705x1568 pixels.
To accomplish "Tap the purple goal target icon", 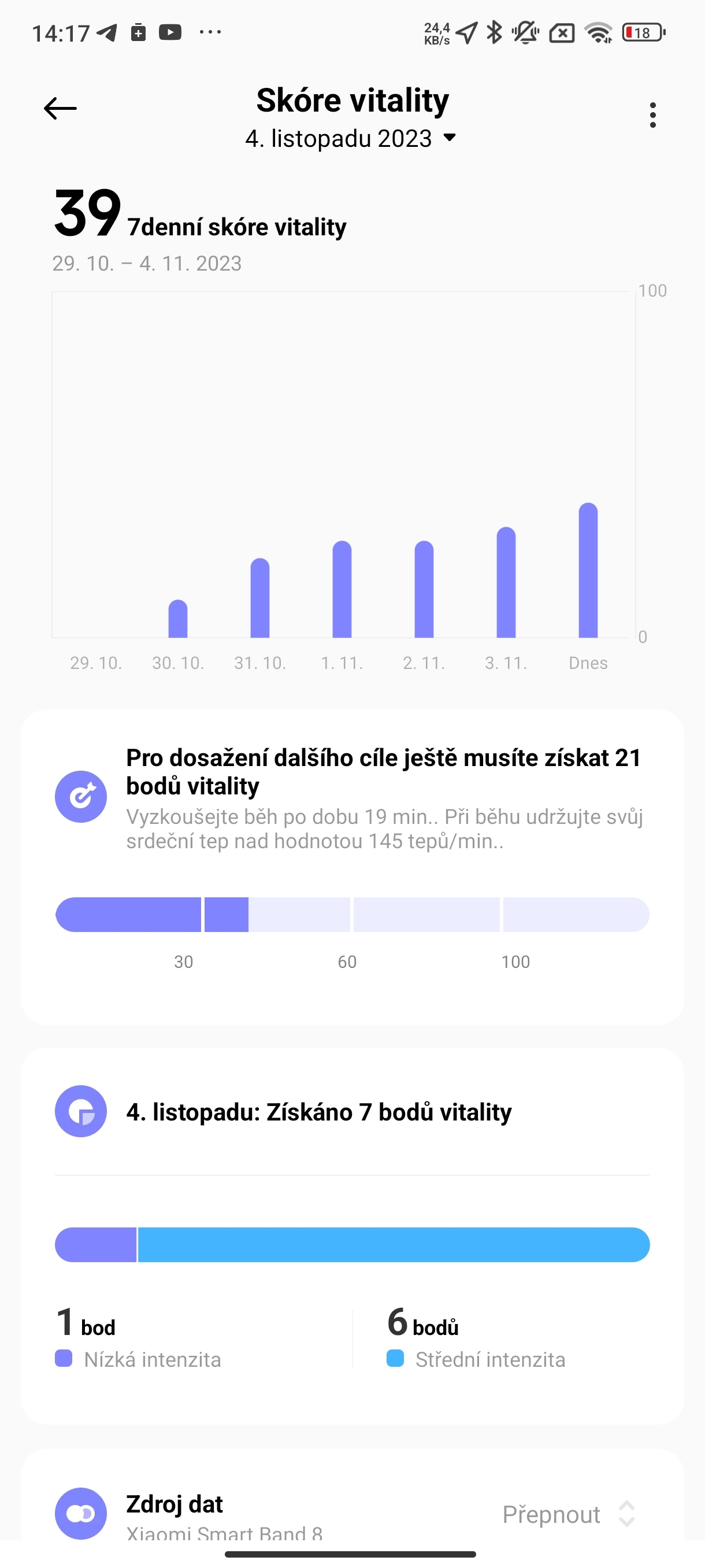I will click(81, 796).
